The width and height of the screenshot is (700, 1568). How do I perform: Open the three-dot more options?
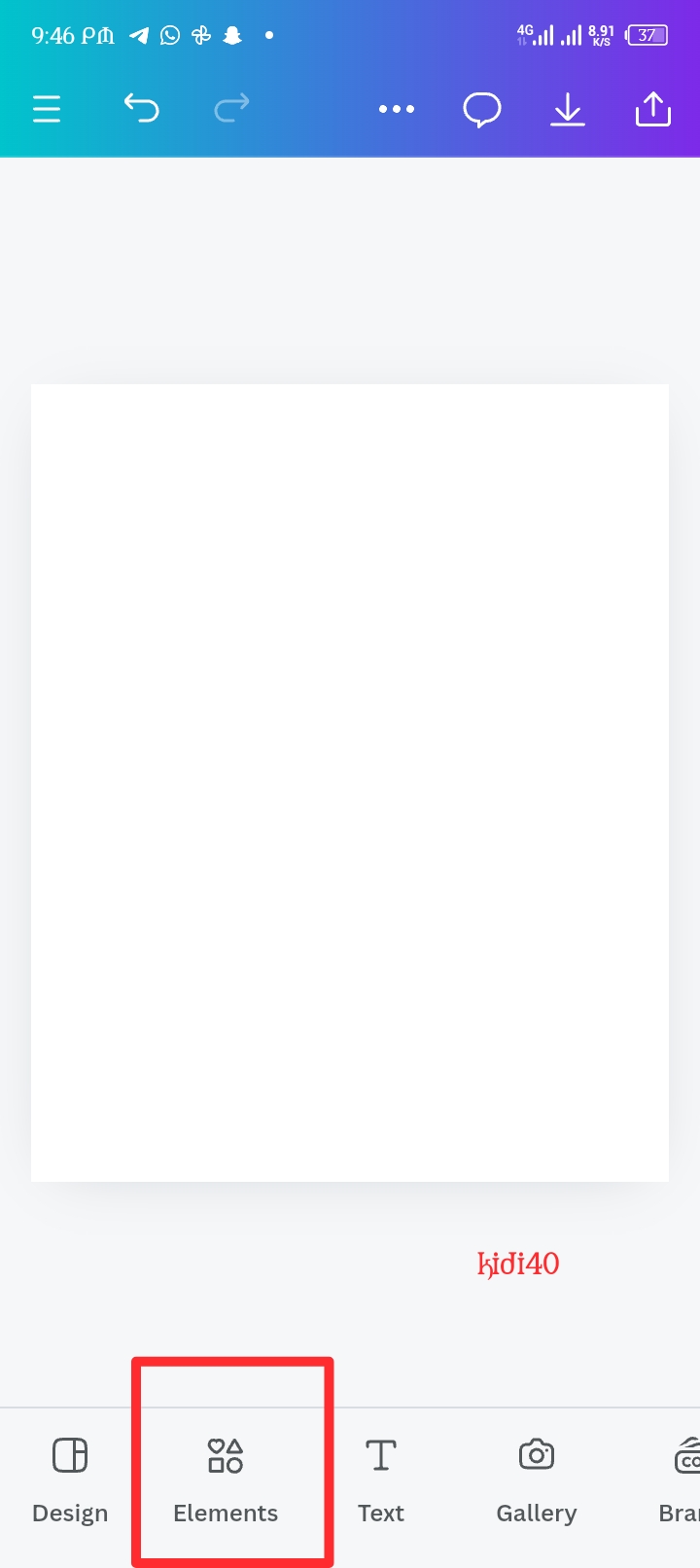397,109
